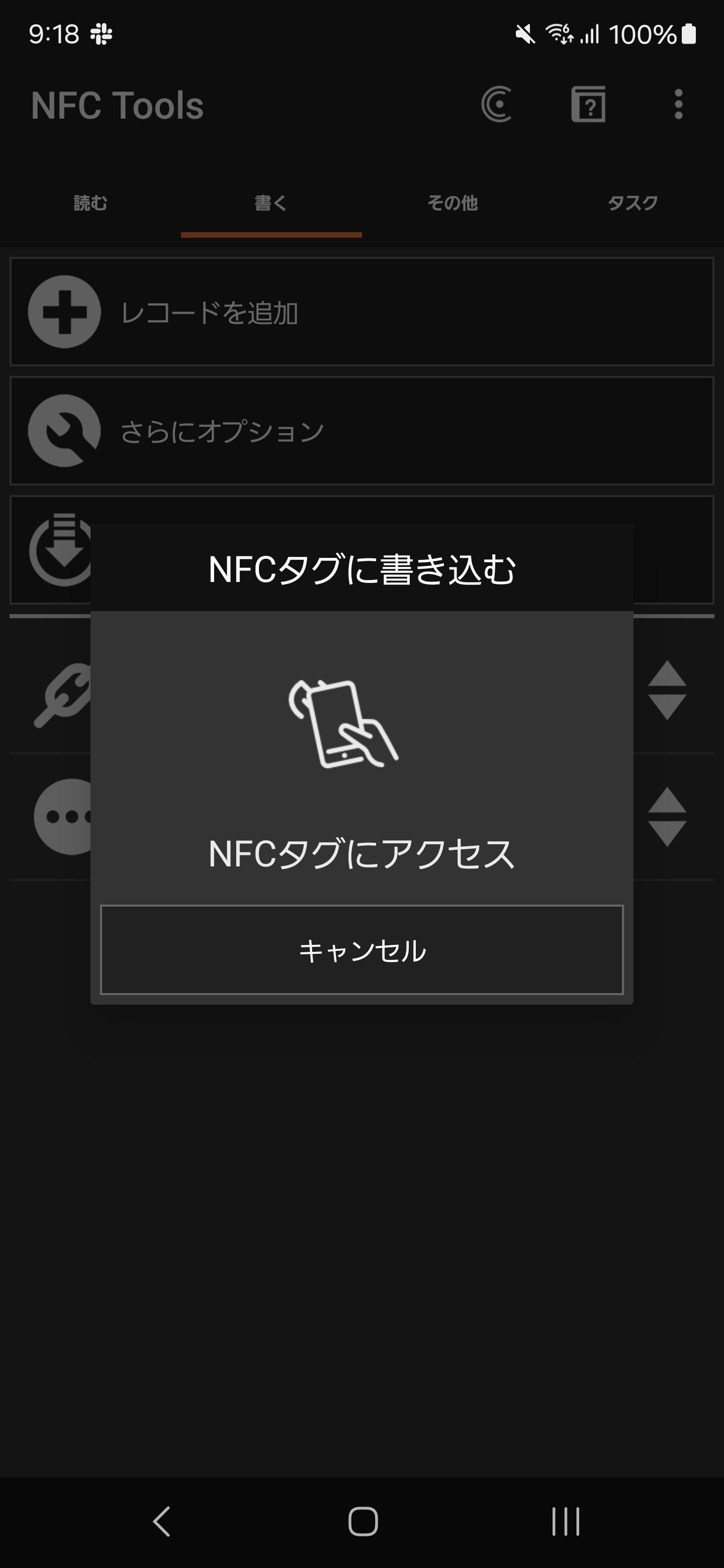
Task: Tap the レコードを追加 row
Action: (x=210, y=311)
